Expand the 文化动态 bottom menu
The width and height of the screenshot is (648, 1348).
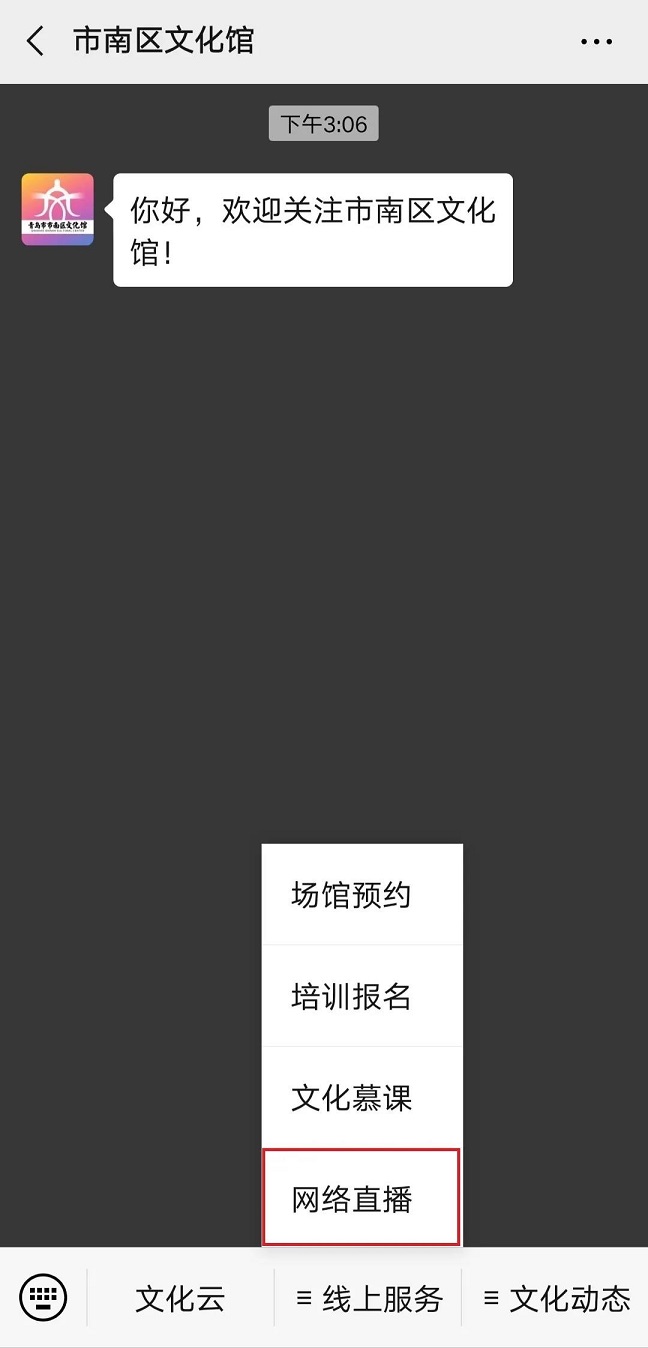[555, 1298]
